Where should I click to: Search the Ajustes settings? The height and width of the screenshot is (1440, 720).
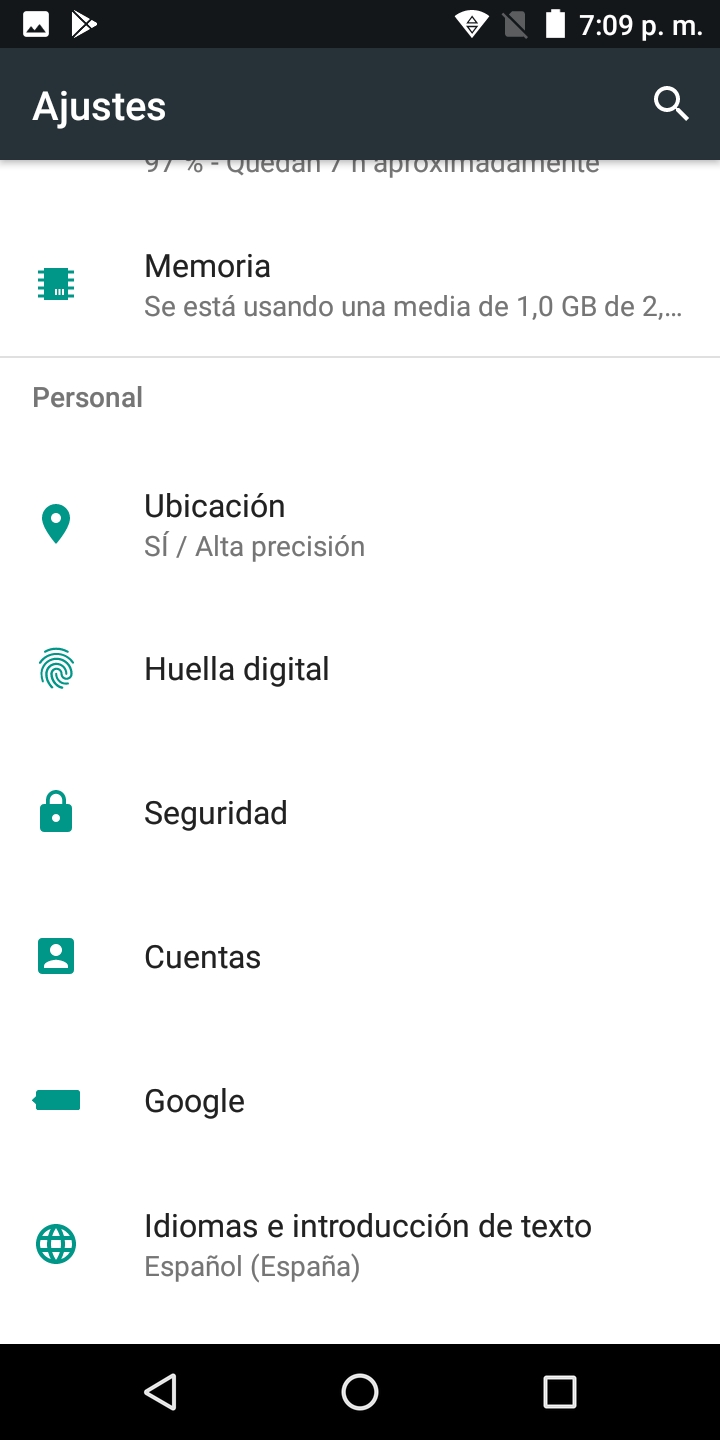(x=671, y=104)
